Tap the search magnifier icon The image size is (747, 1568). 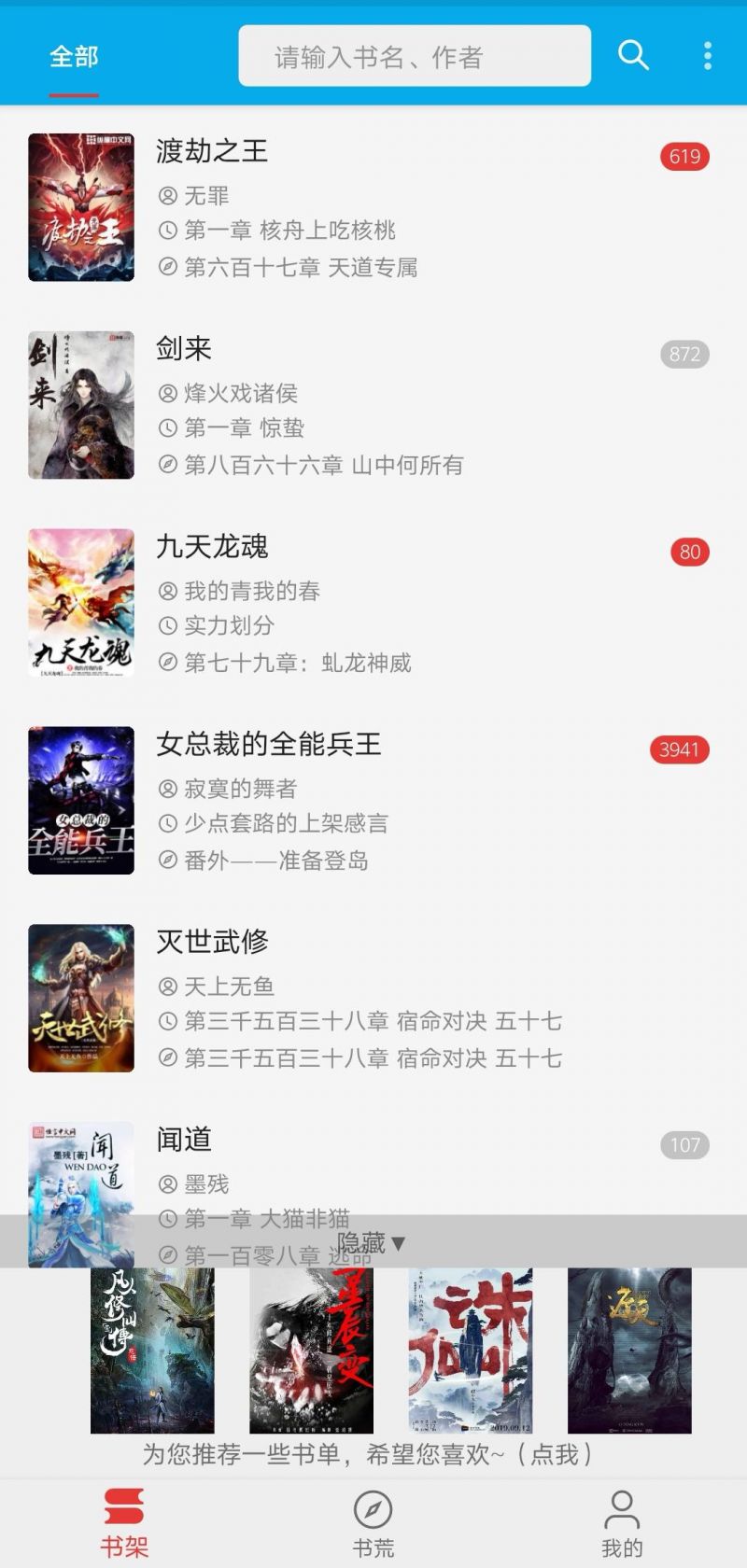pyautogui.click(x=633, y=56)
